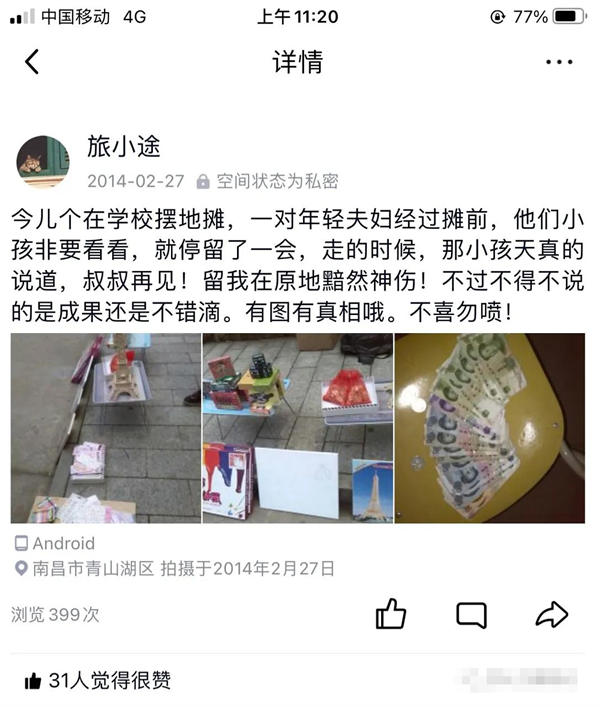Like this post with thumbs-up
Viewport: 600px width, 707px height.
point(391,614)
